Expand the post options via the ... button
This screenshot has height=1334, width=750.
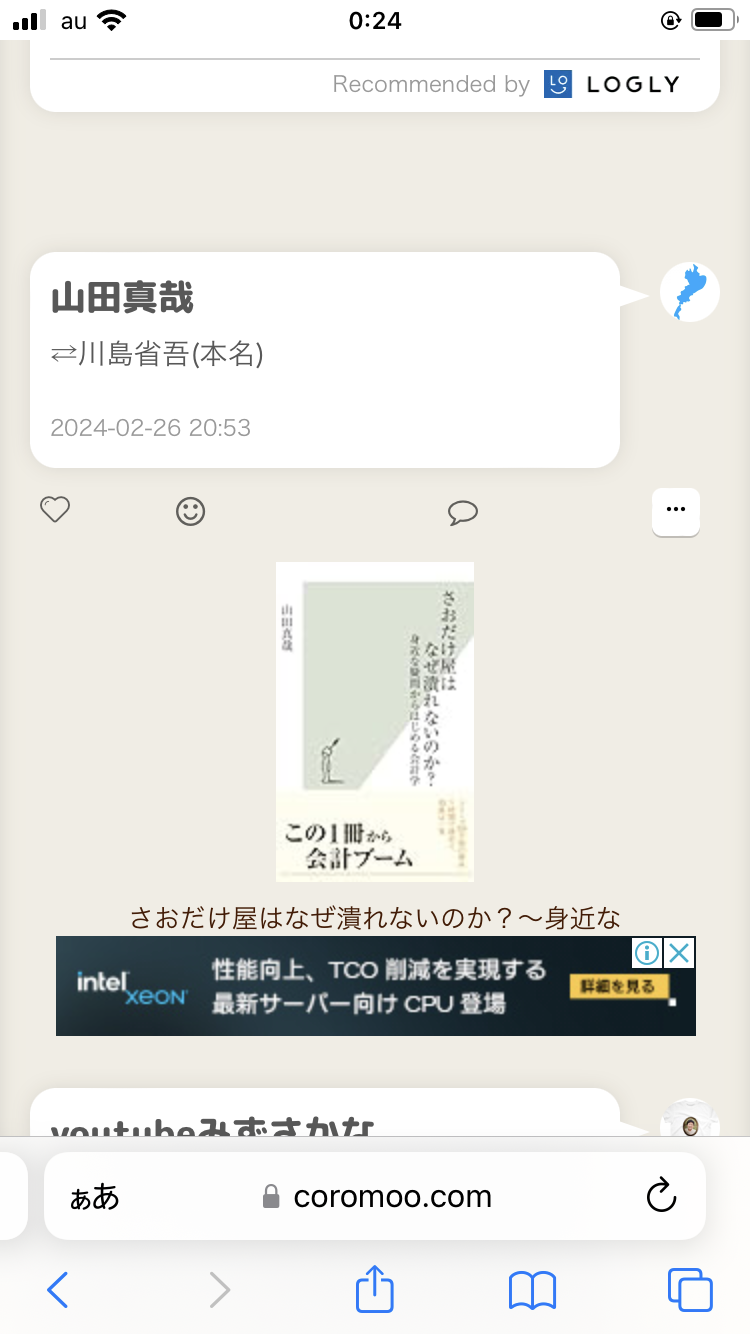(675, 511)
